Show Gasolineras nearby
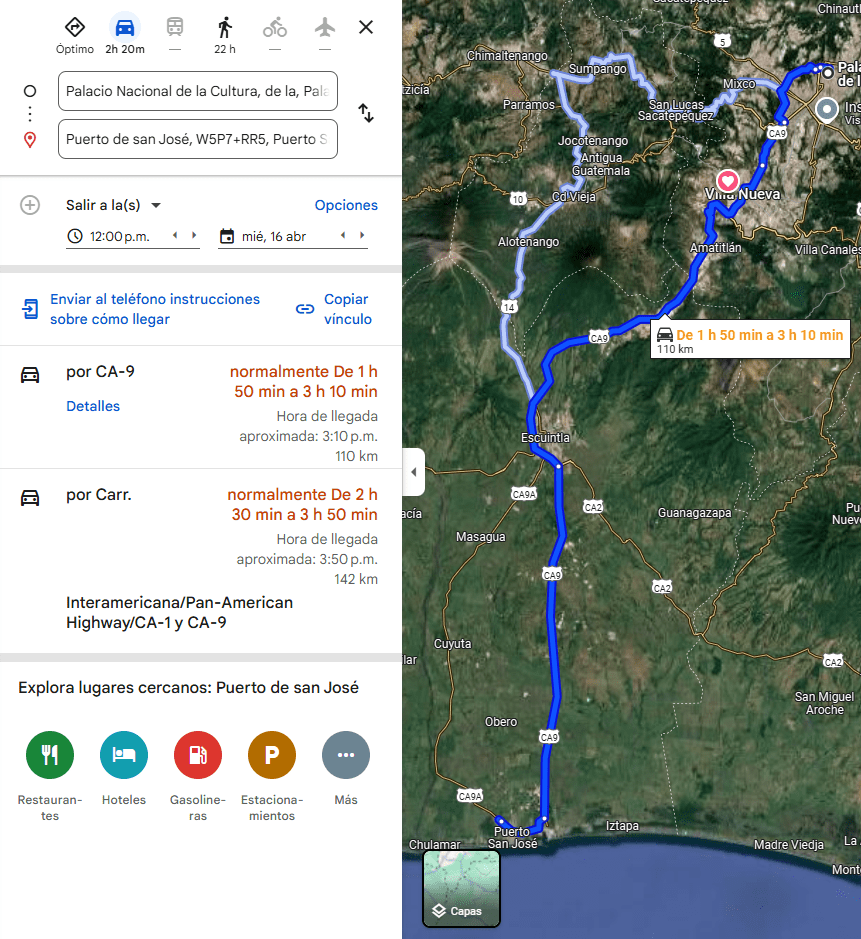 click(198, 755)
